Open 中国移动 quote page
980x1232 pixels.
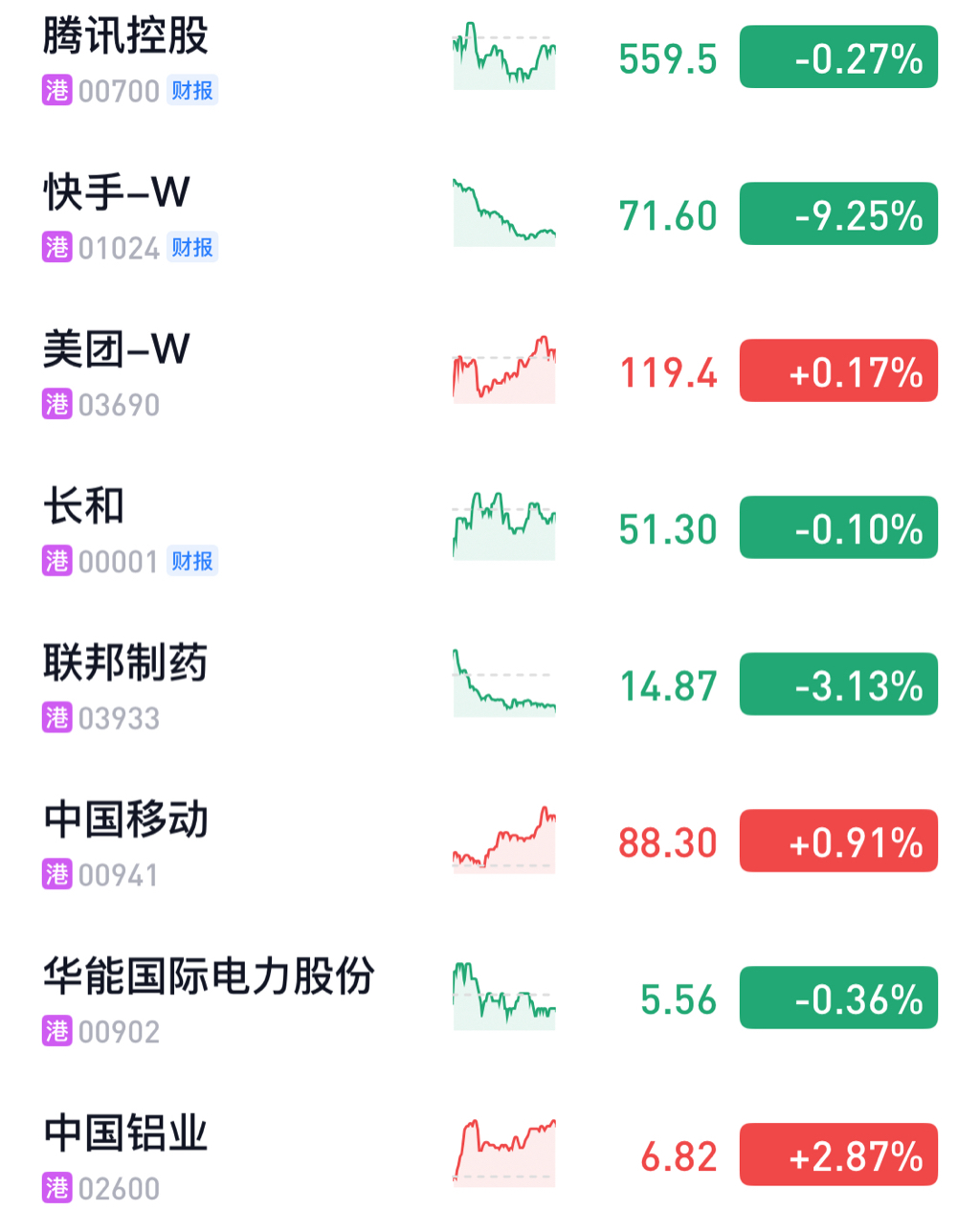125,820
